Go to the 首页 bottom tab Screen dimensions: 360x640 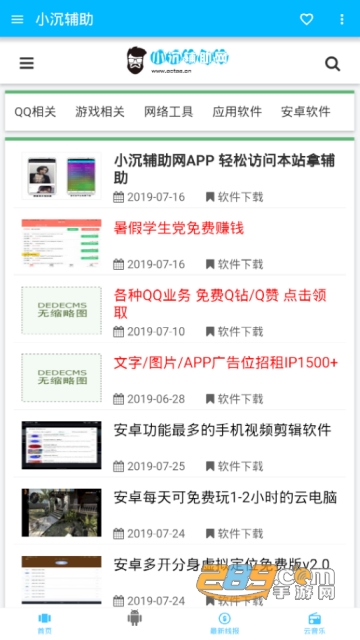click(x=44, y=623)
